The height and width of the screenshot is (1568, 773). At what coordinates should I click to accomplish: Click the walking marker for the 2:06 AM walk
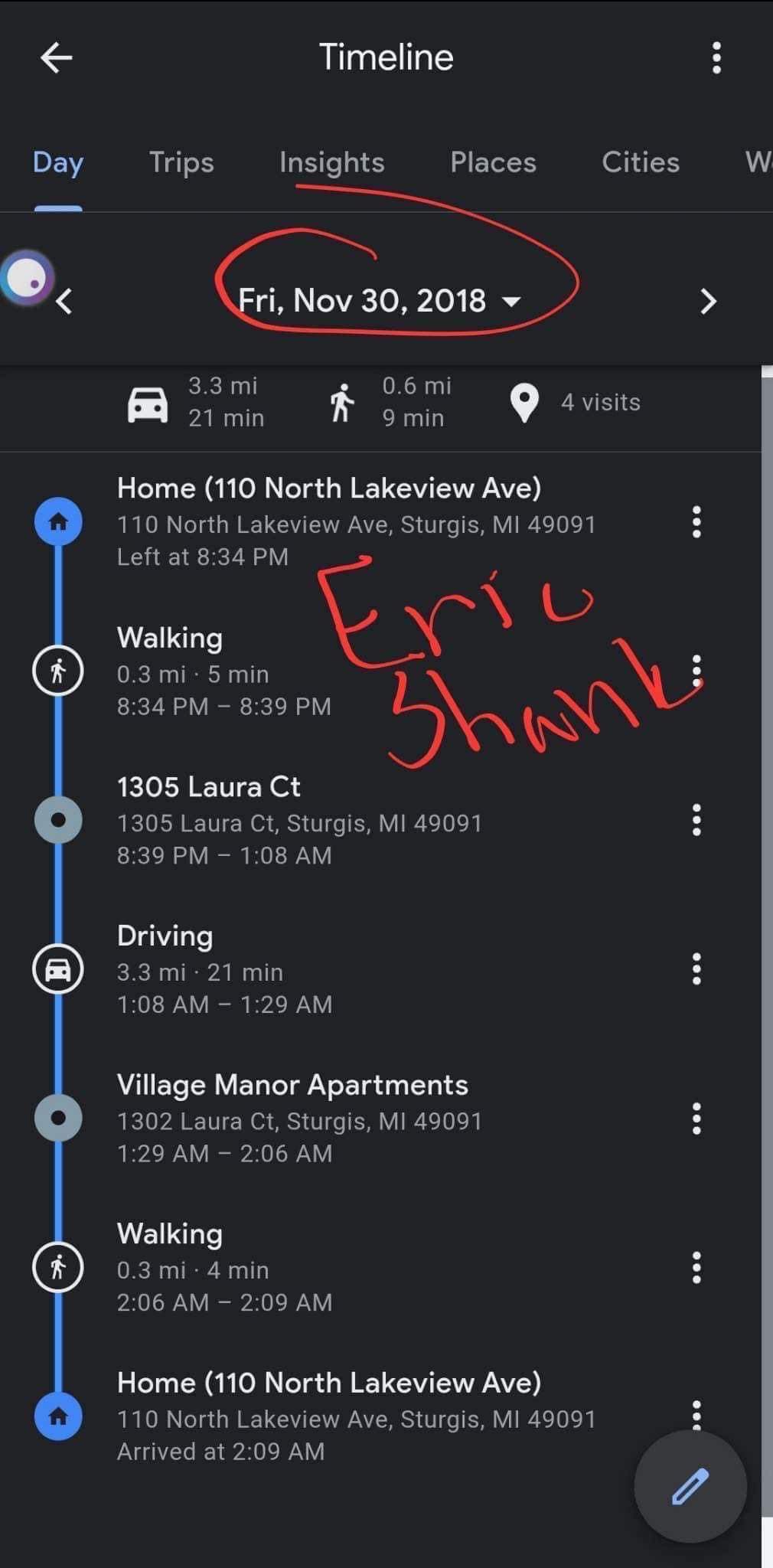pos(58,1267)
